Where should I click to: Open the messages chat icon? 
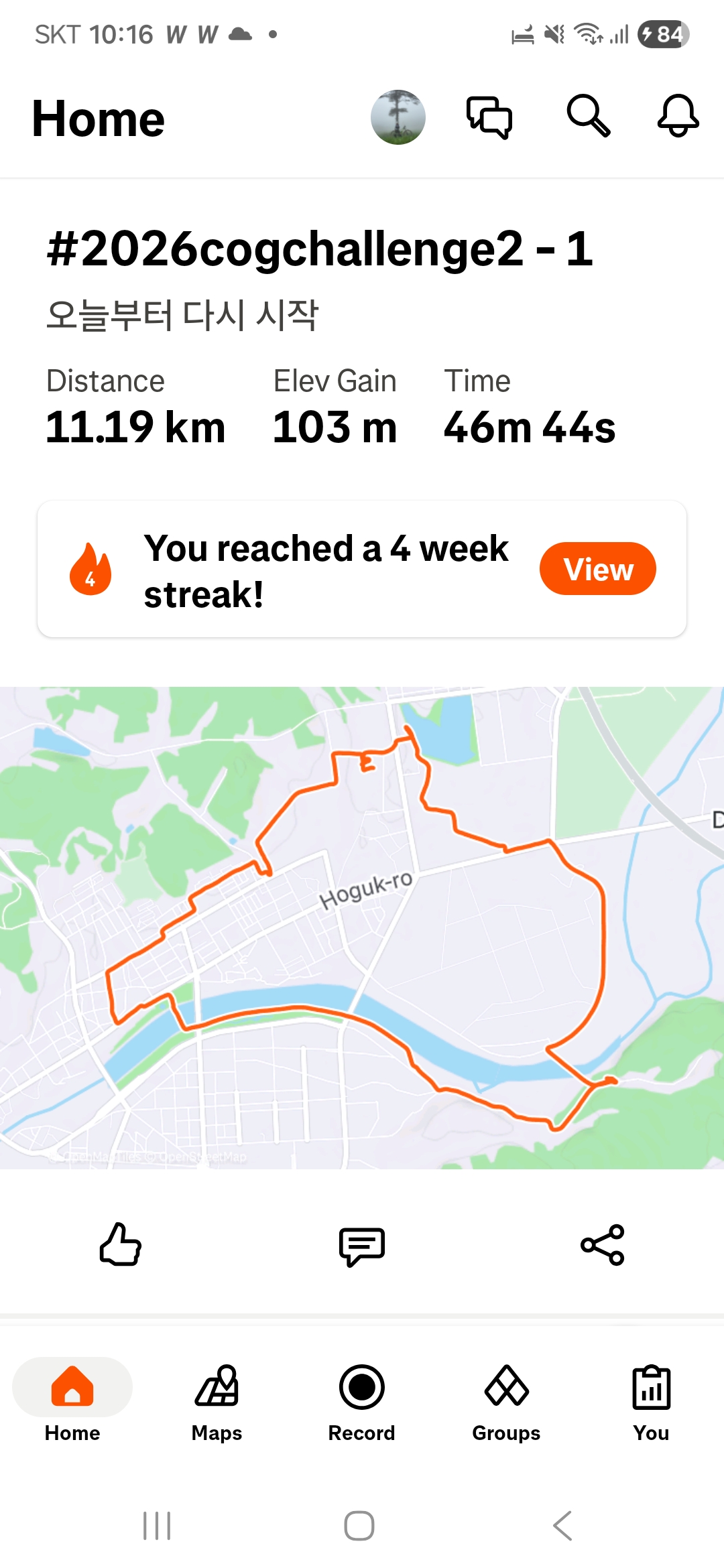[489, 117]
